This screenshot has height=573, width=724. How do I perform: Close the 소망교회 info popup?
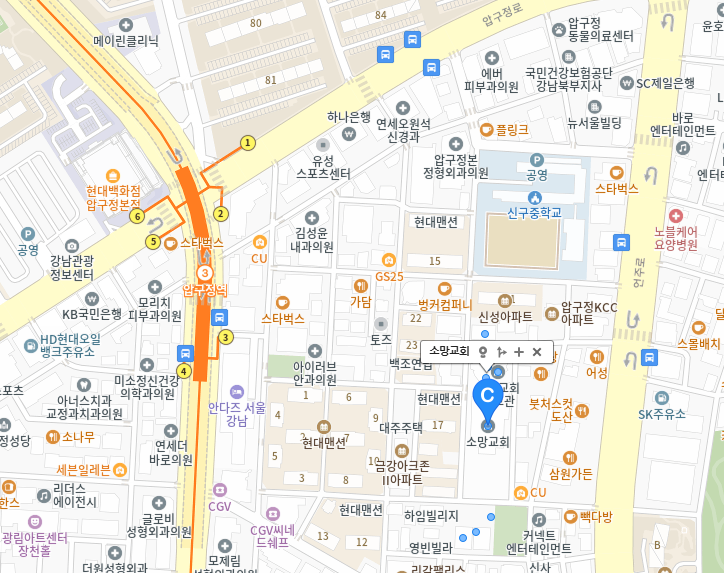tap(537, 351)
